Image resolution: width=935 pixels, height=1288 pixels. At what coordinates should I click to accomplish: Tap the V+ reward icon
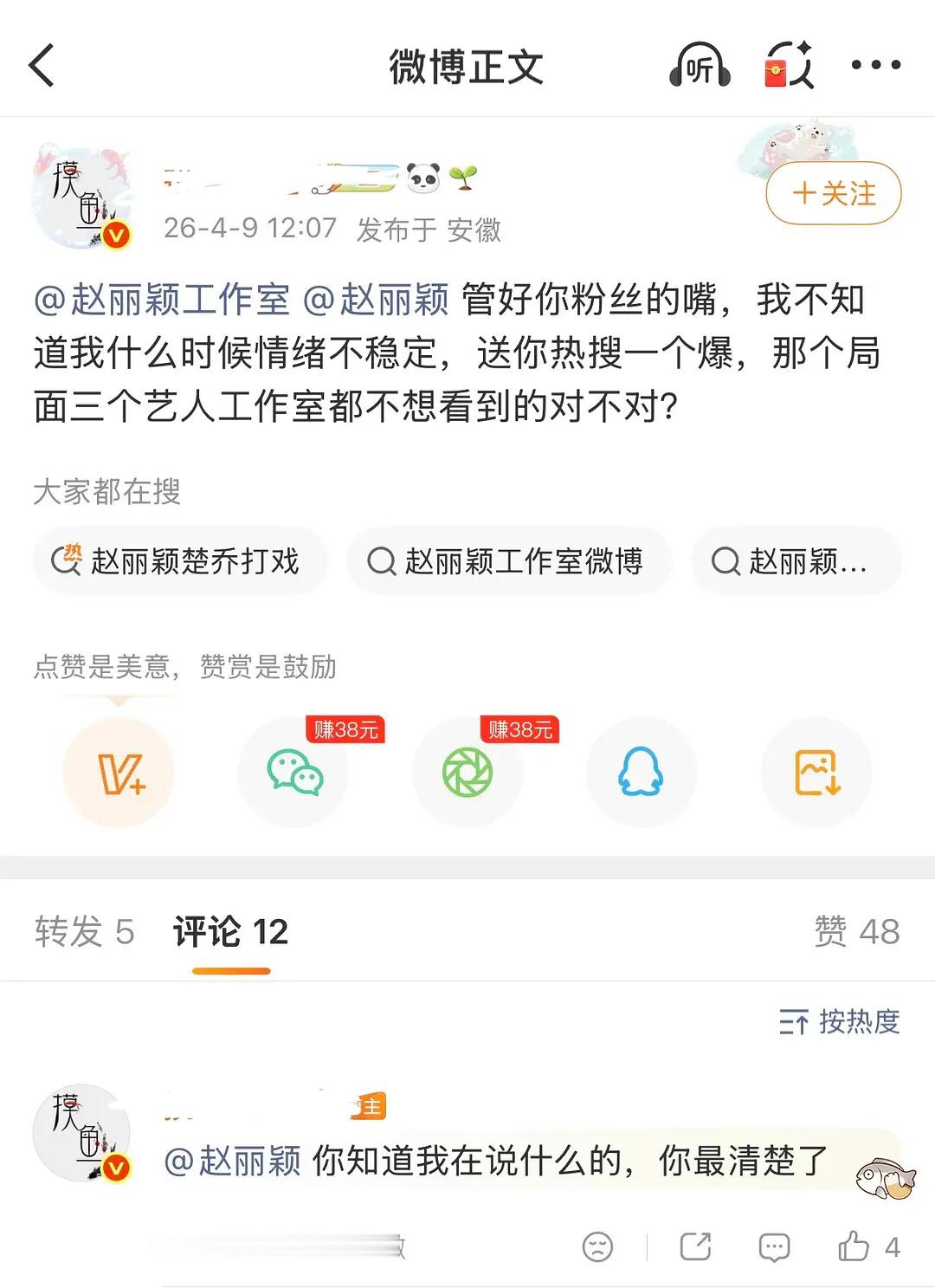pos(119,773)
